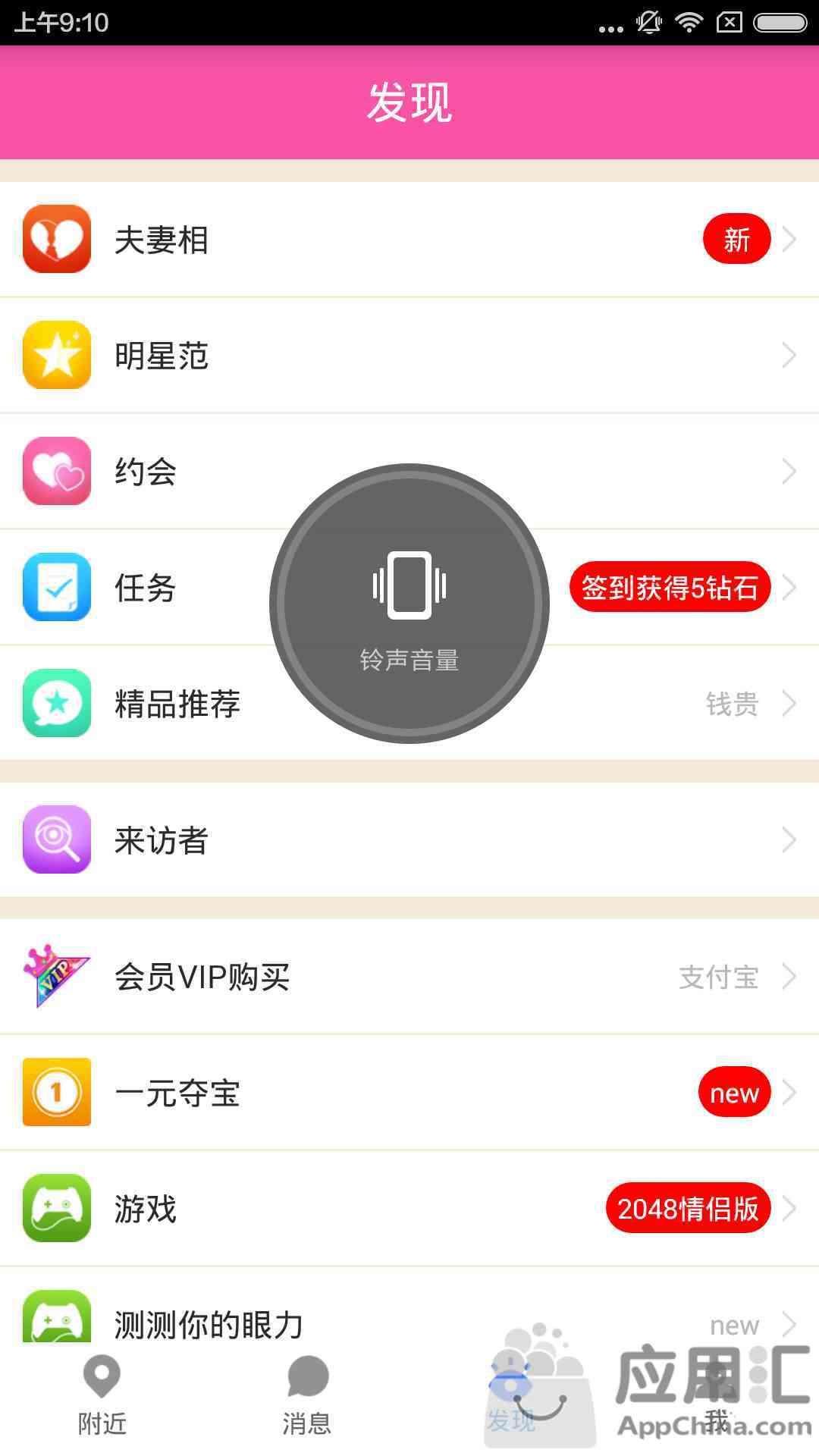Open the 夫妻相 row
Viewport: 819px width, 1456px height.
point(409,240)
